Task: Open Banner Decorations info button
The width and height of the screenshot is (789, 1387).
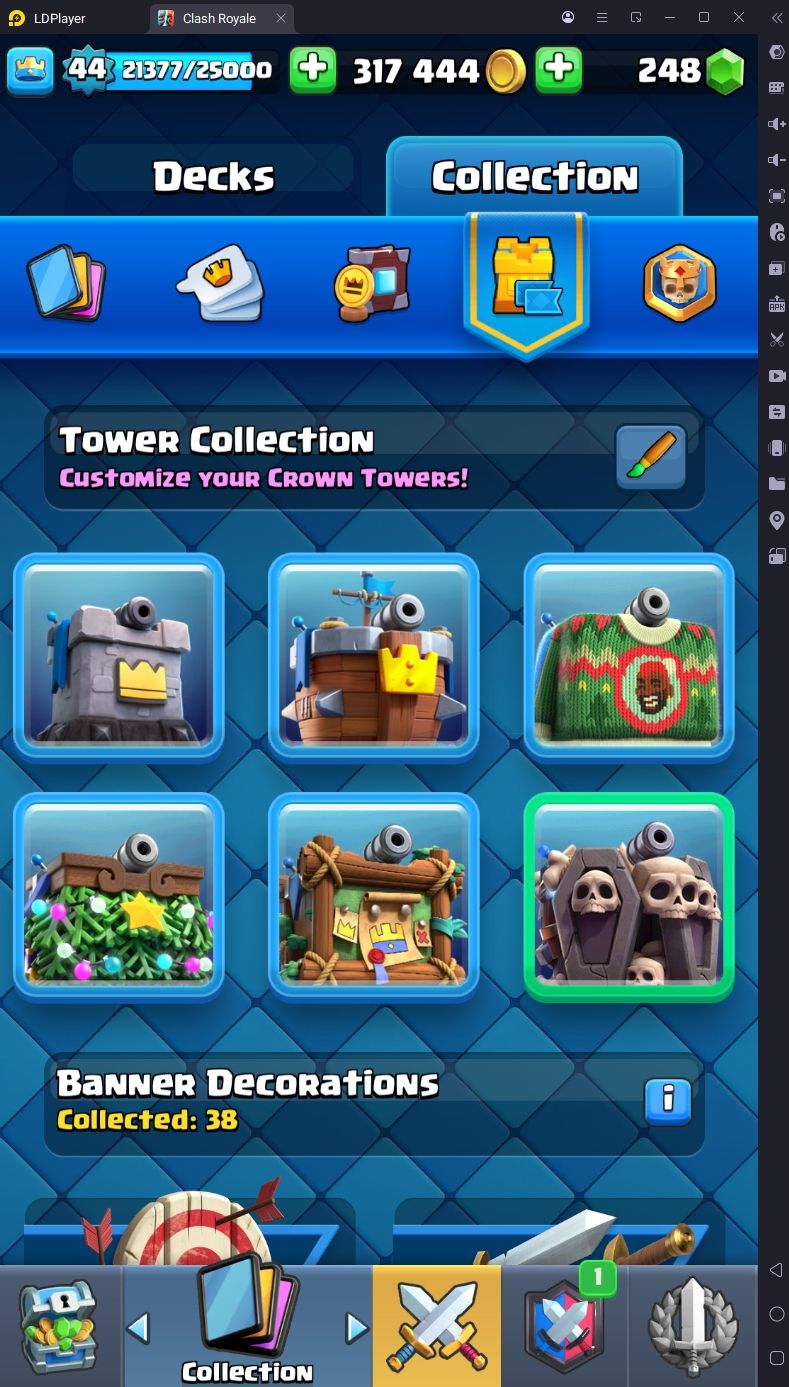Action: pyautogui.click(x=669, y=1101)
